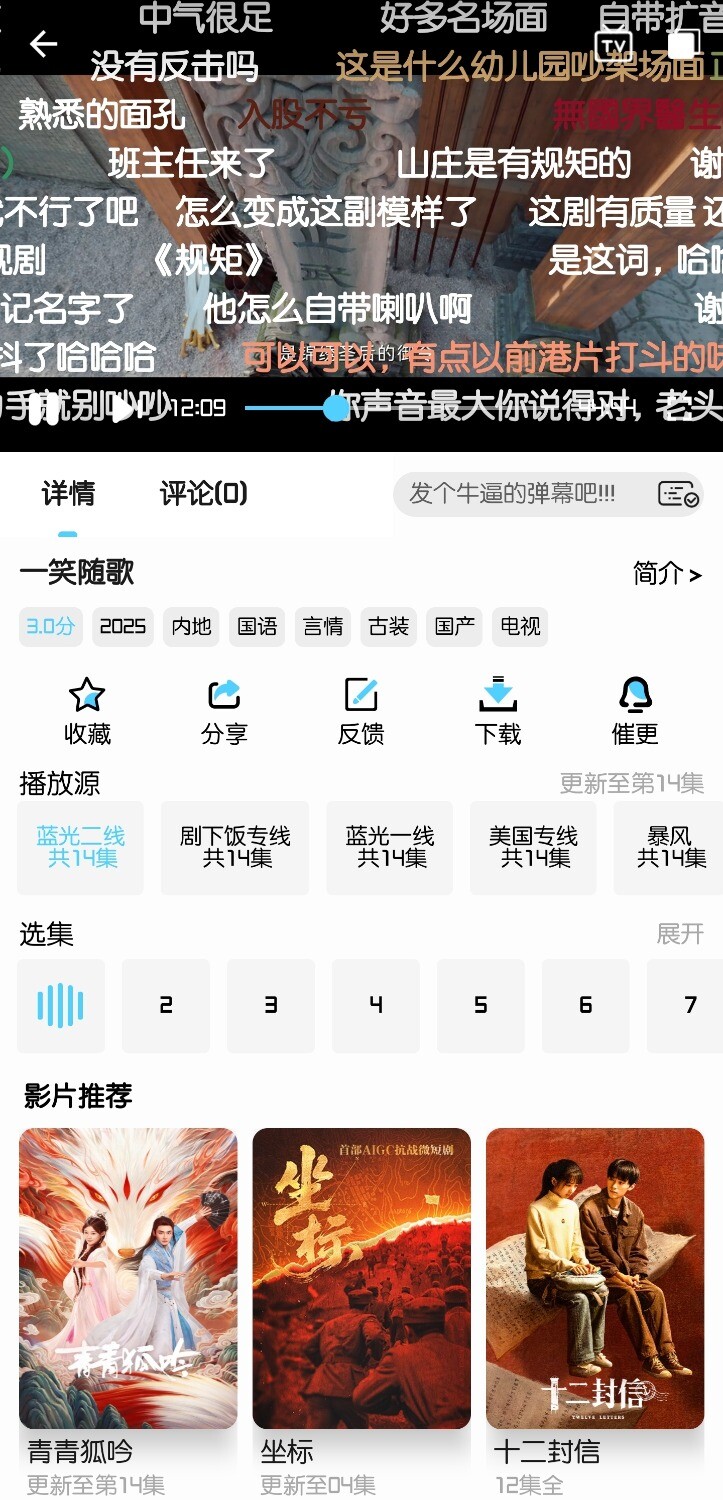Play episode 5
723x1500 pixels.
(481, 1005)
